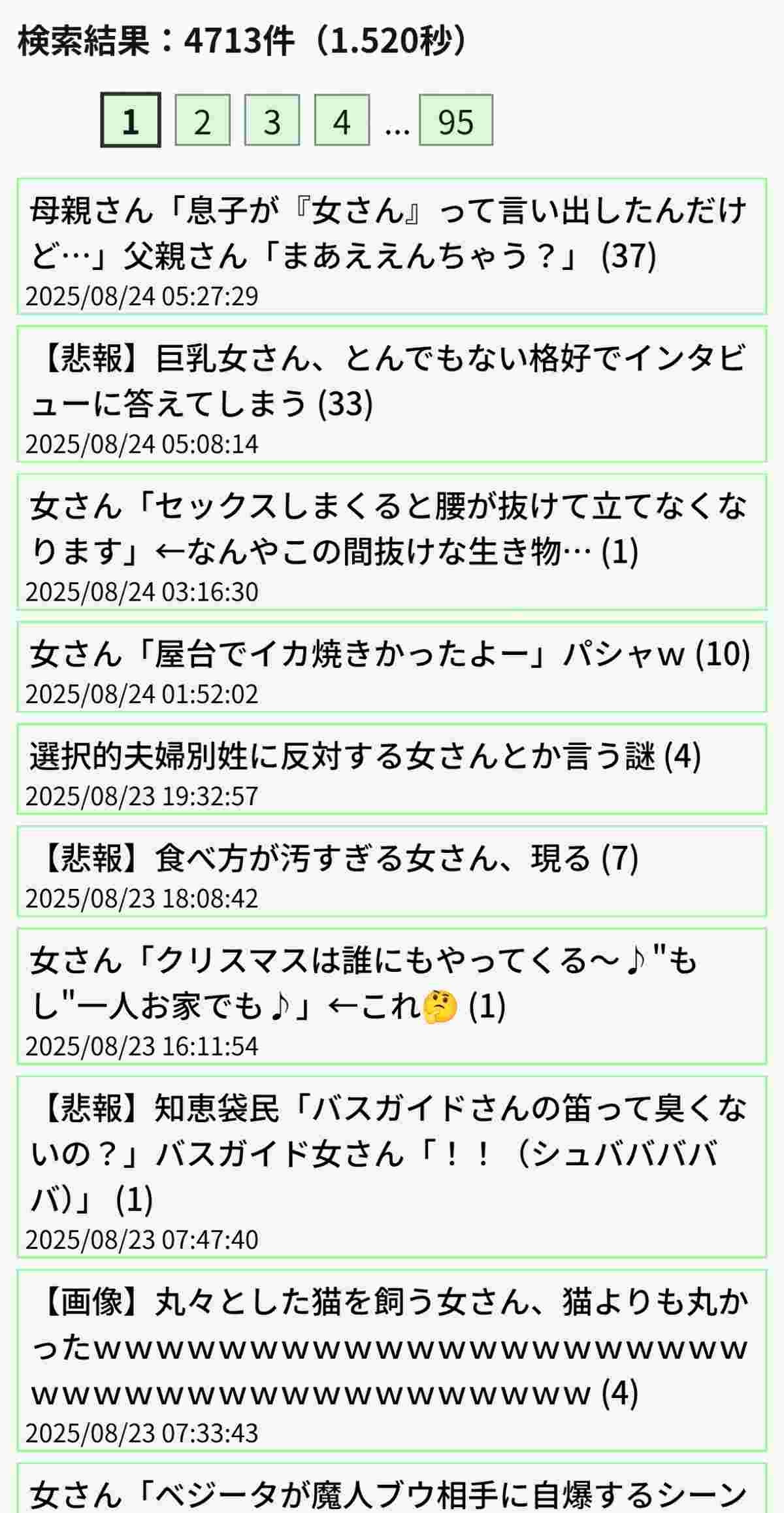Open the インタビューに答えてしまう thread
This screenshot has width=784, height=1513.
point(388,380)
